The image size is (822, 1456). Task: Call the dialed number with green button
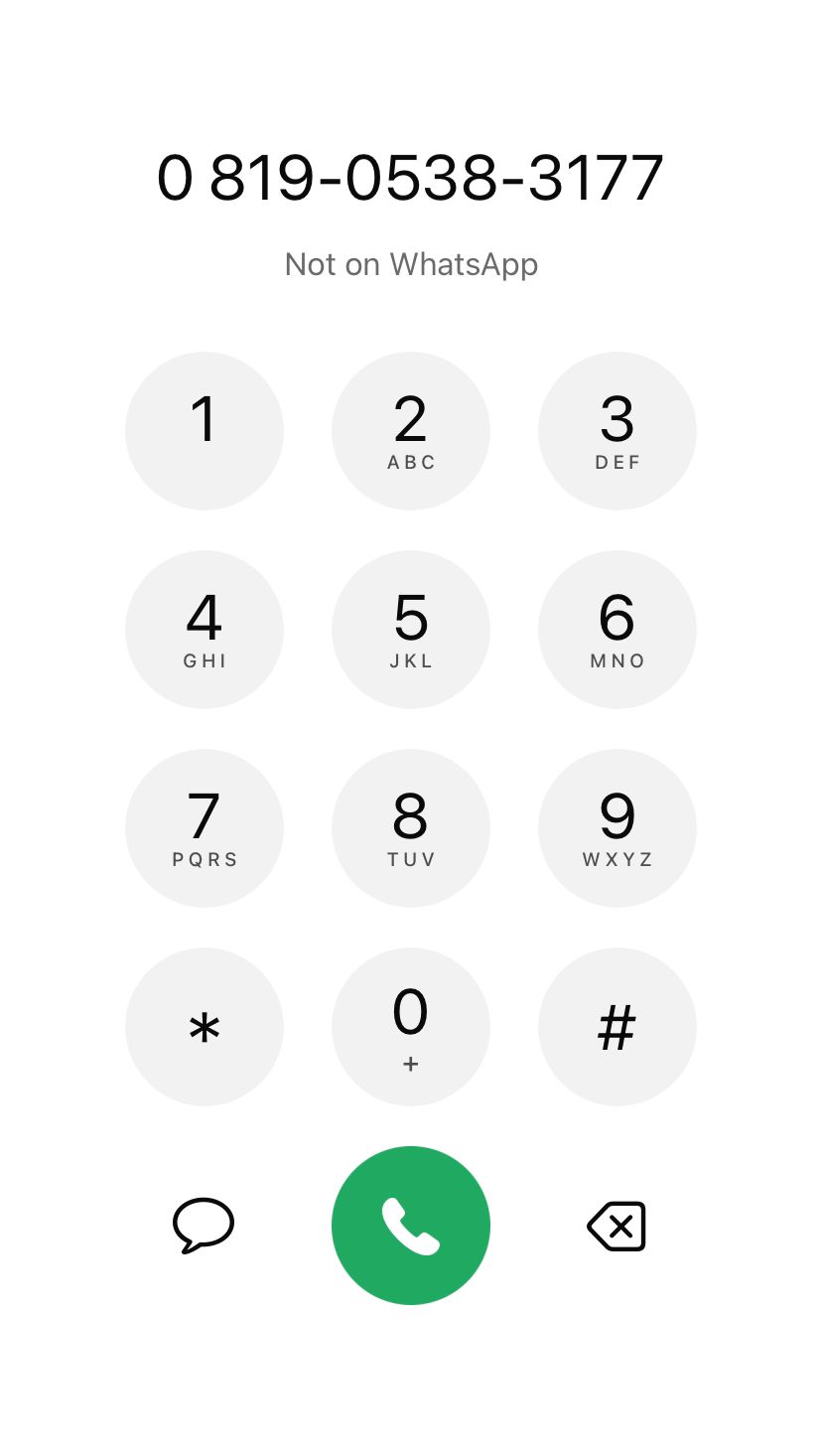411,1226
